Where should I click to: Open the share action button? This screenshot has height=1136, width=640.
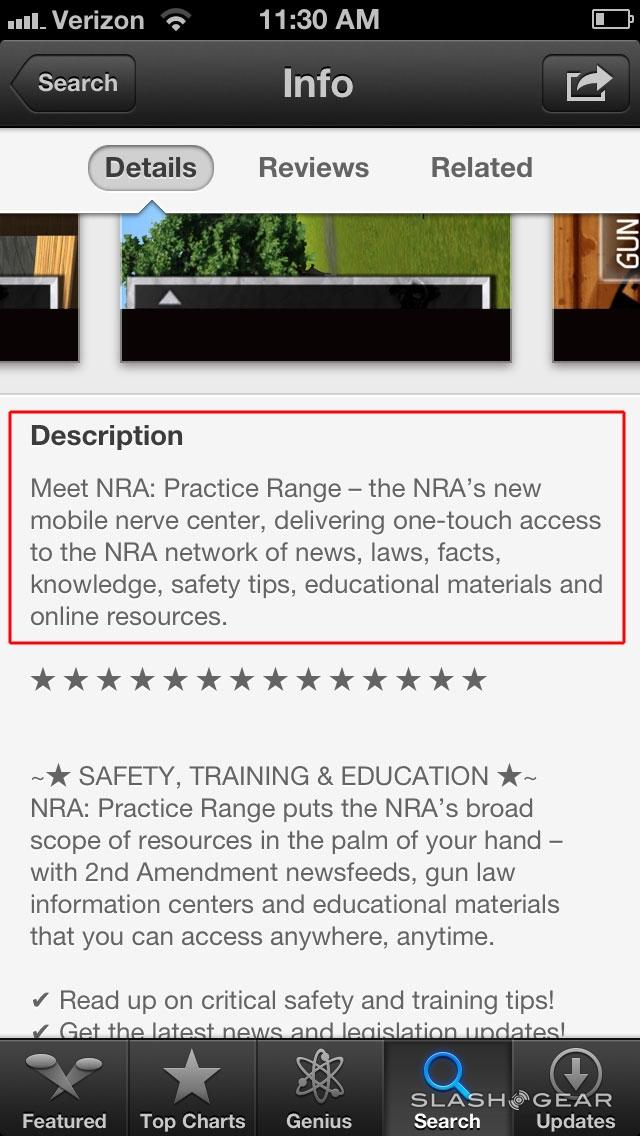point(585,83)
